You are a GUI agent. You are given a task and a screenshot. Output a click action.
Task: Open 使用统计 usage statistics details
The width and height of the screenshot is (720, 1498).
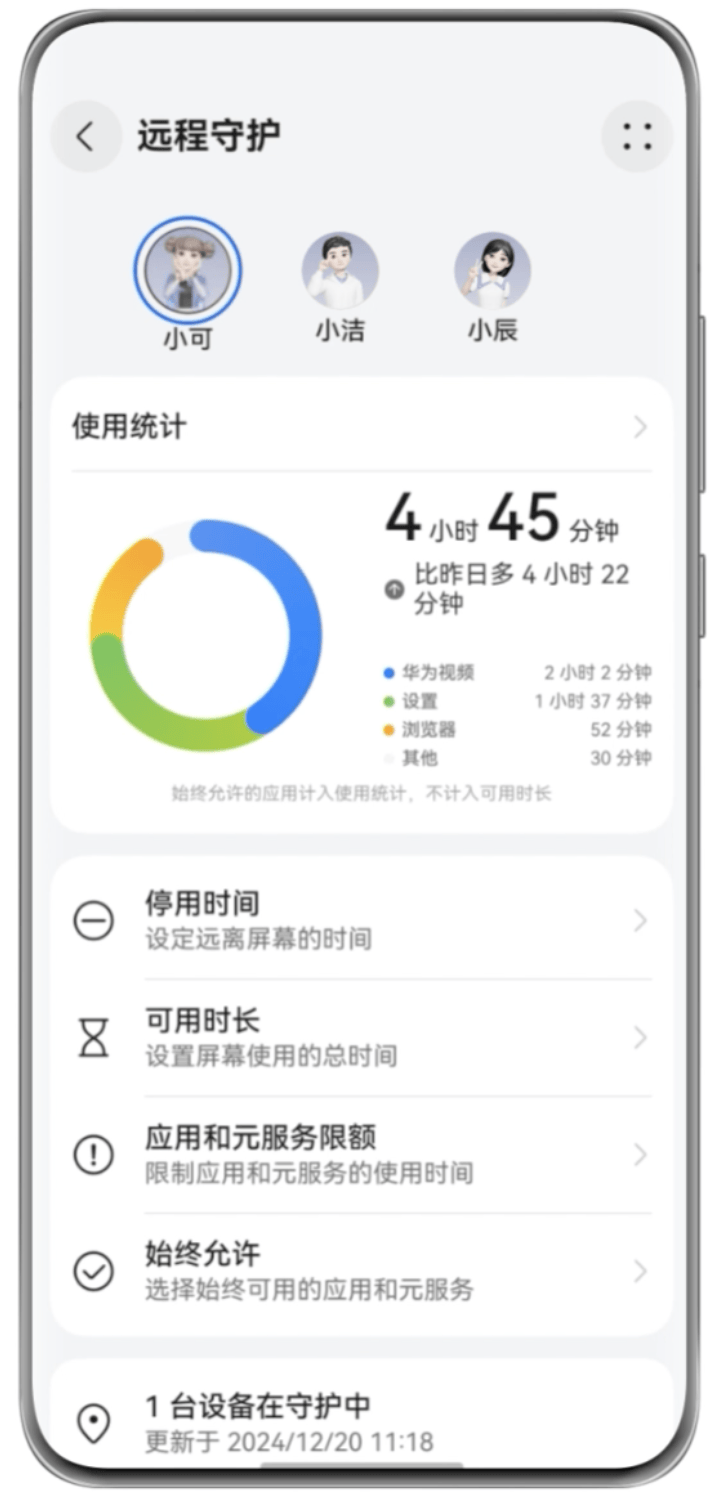361,427
